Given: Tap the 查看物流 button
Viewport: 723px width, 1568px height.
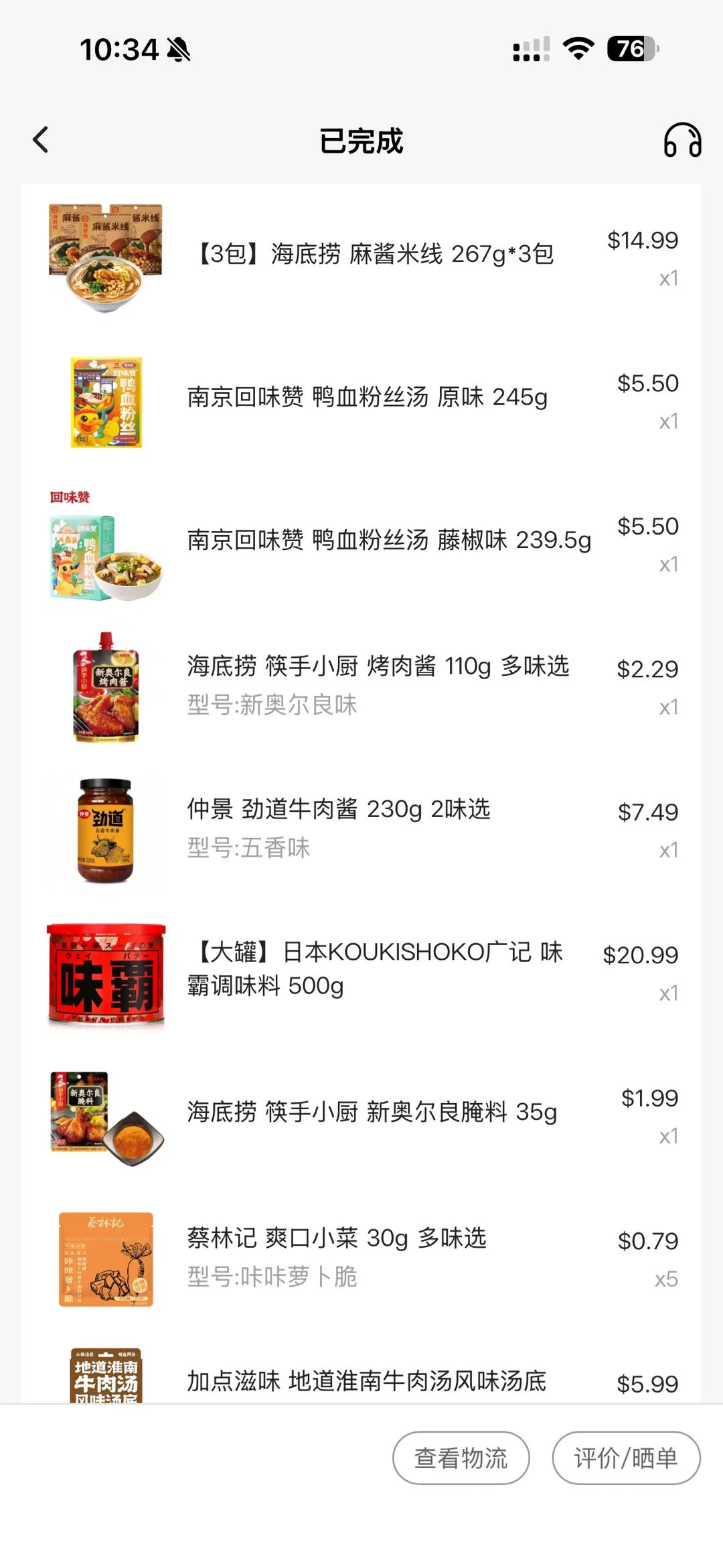Looking at the screenshot, I should 461,1457.
